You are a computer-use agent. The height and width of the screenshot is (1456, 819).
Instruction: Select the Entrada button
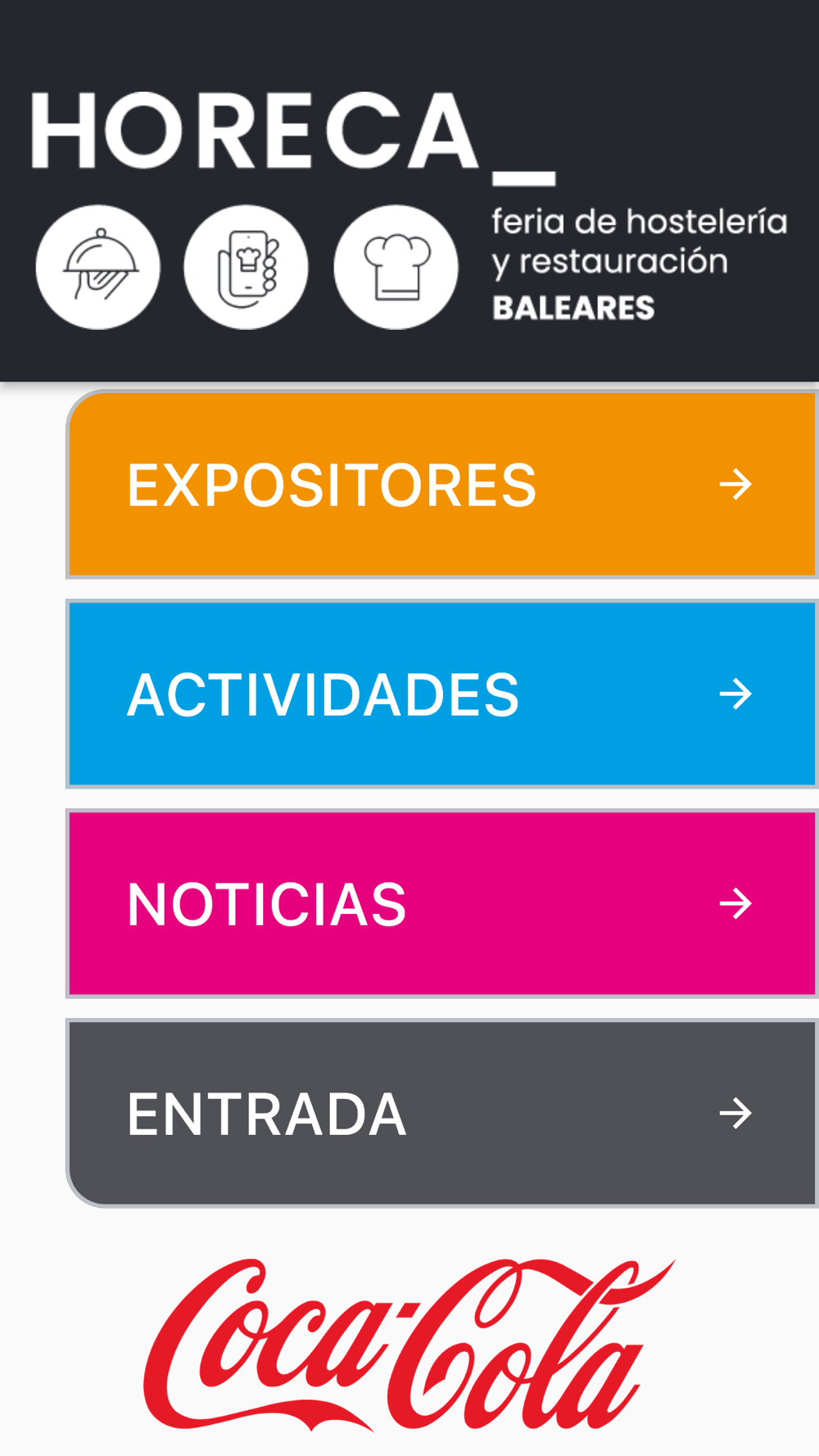click(442, 1114)
